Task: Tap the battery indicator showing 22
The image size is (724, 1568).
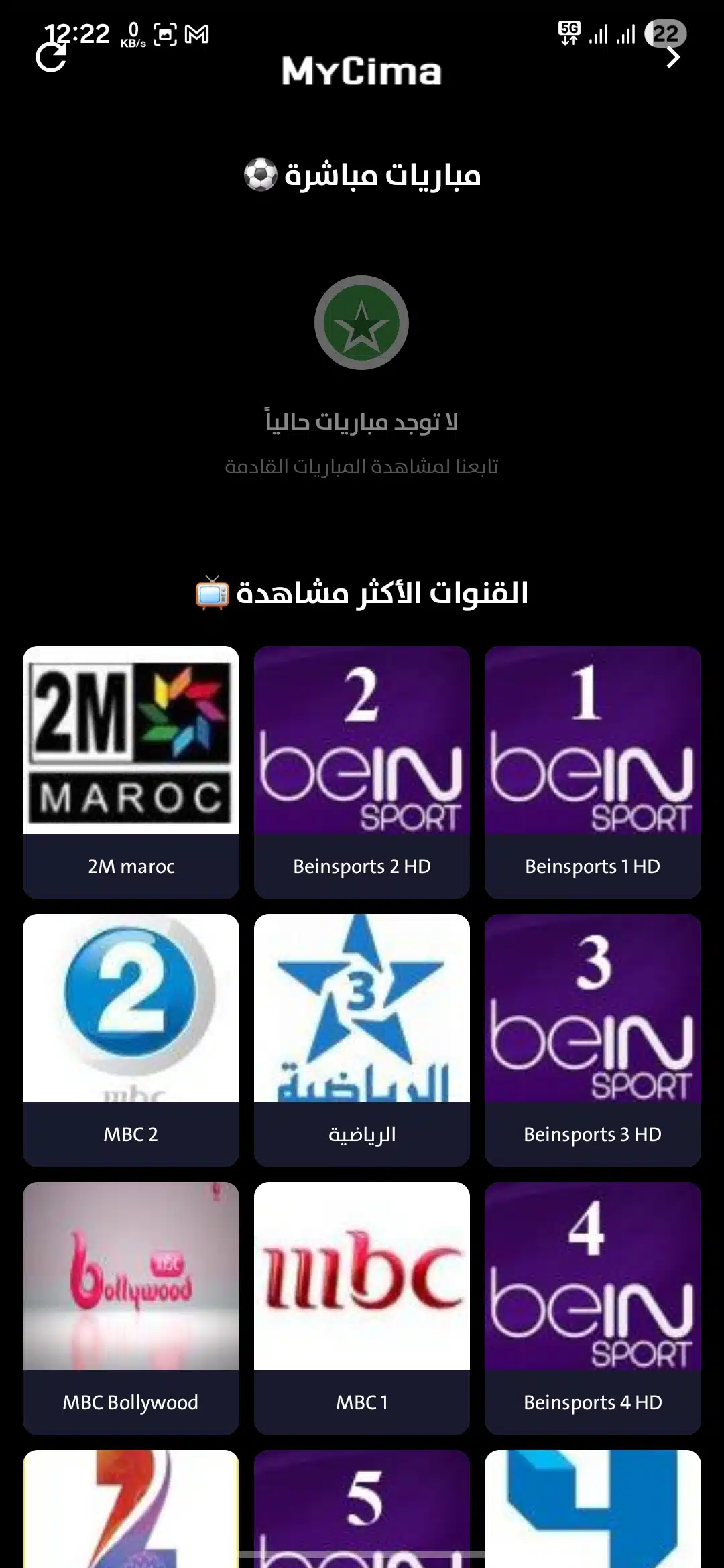Action: (666, 34)
